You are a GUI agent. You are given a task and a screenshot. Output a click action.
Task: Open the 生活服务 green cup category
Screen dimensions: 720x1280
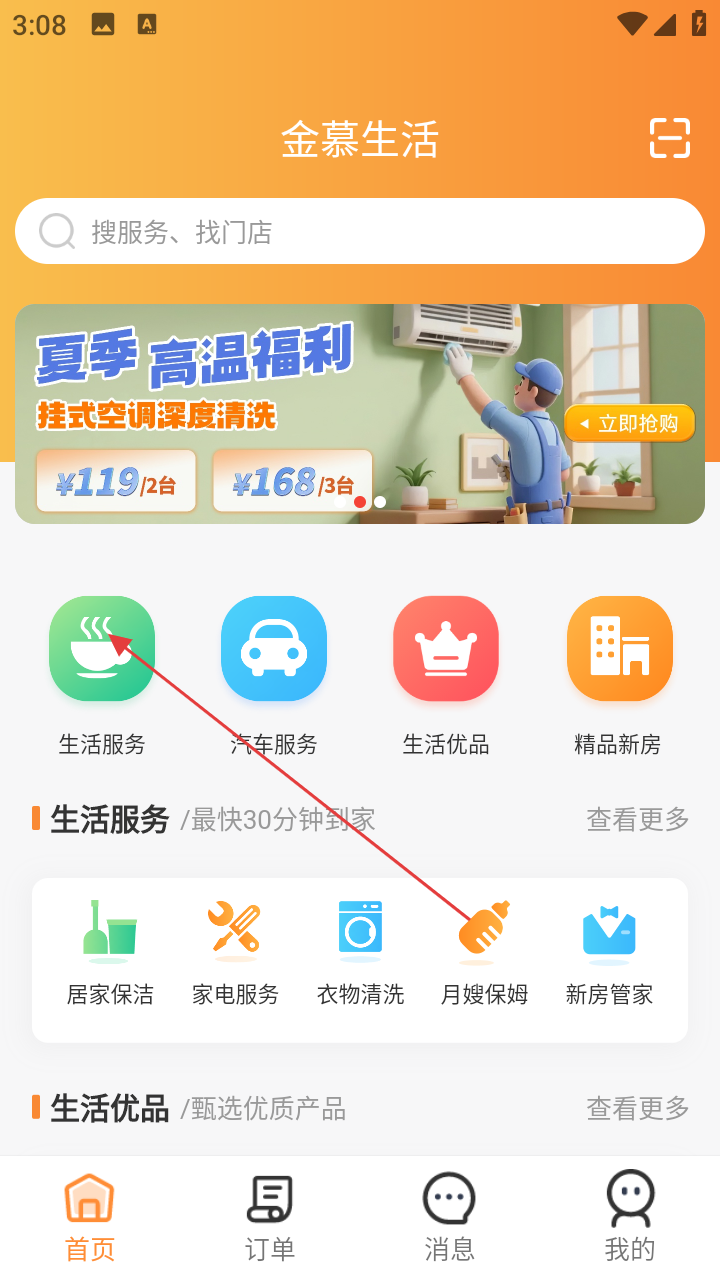(102, 648)
